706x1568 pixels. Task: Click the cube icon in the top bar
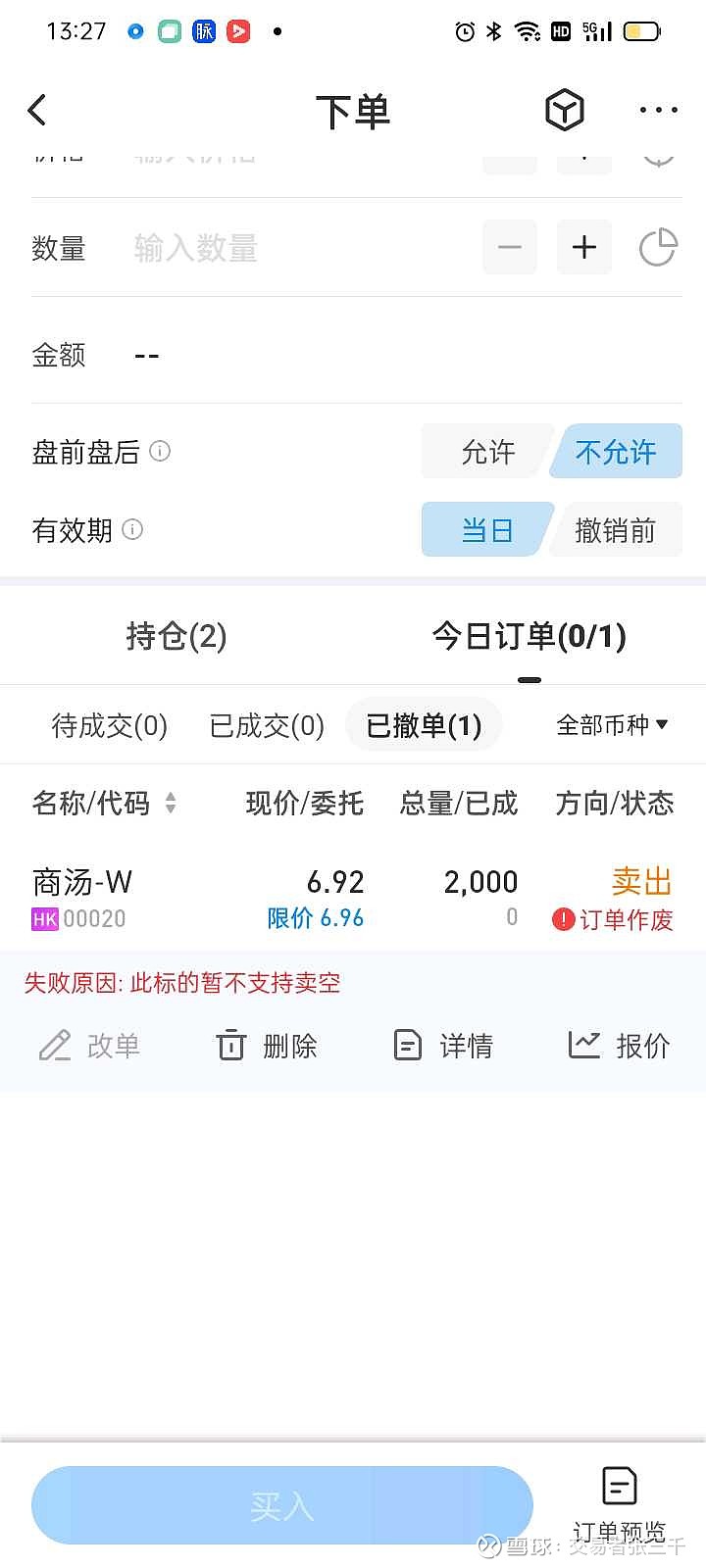tap(564, 110)
